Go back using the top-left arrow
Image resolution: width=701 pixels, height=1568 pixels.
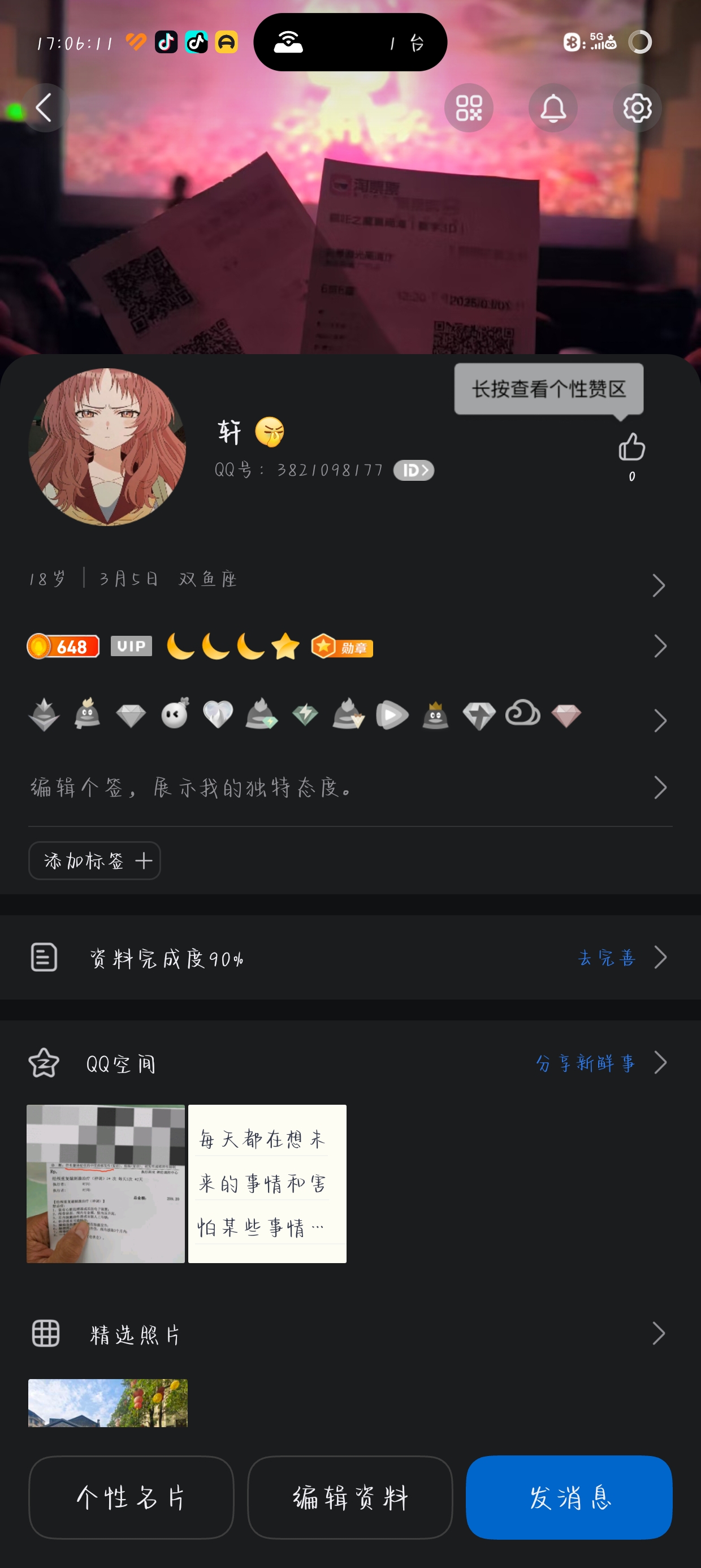44,107
